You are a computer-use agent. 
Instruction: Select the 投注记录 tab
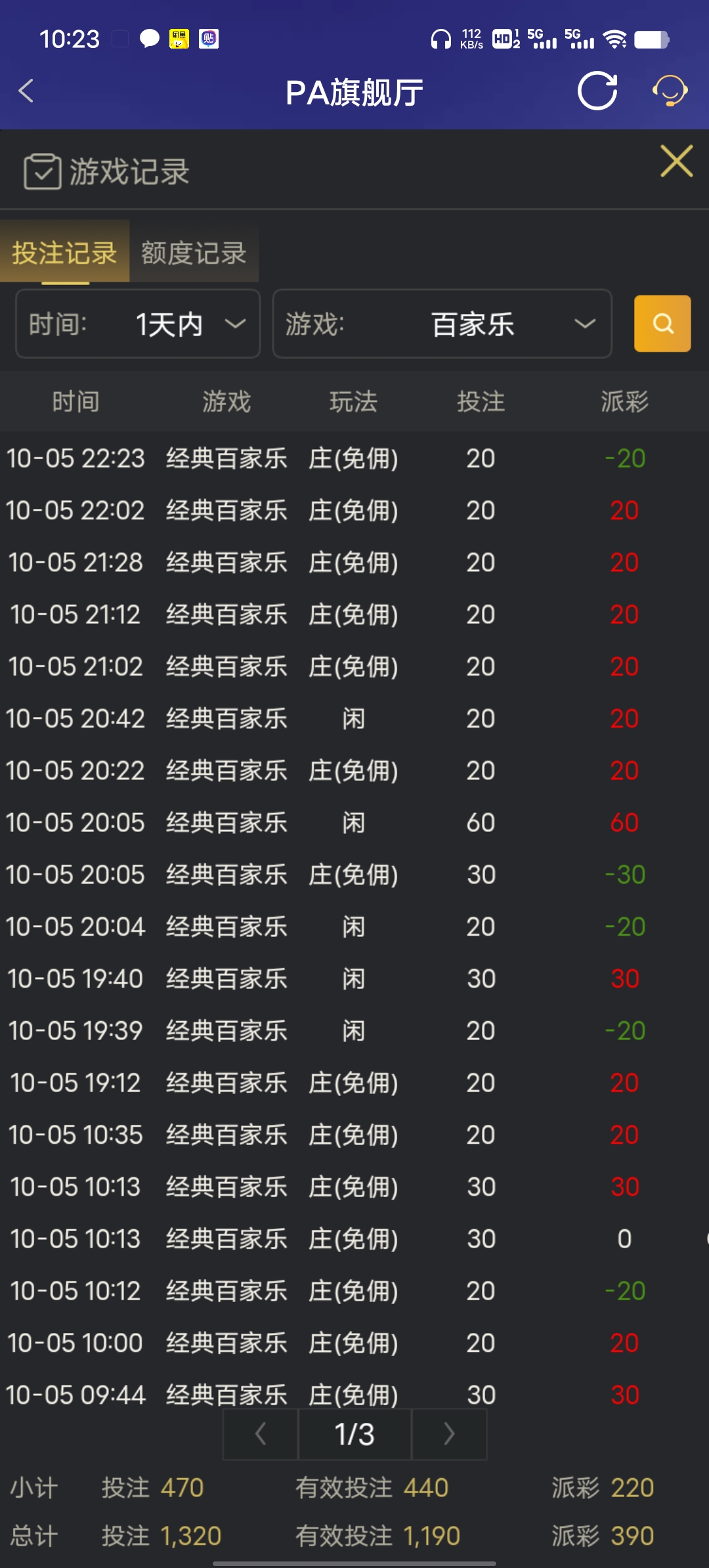point(64,253)
